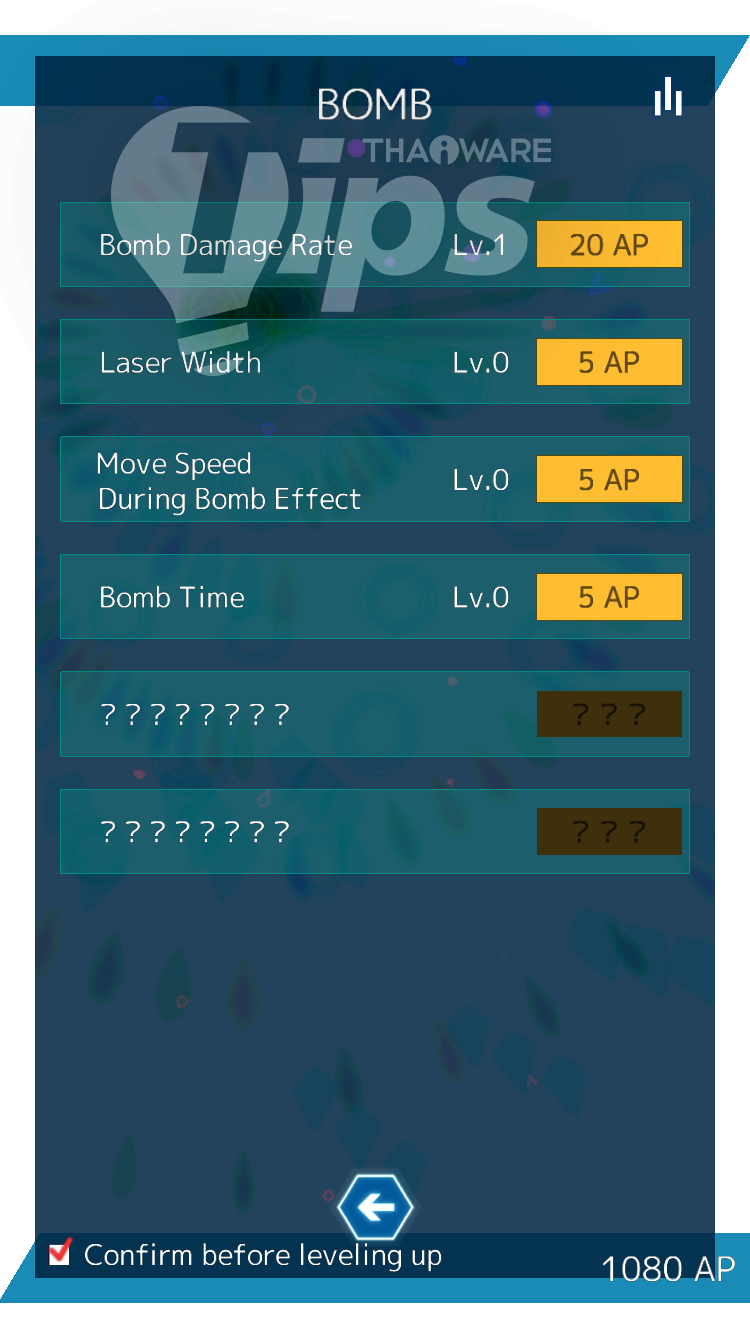Go back with the hexagon arrow
The width and height of the screenshot is (750, 1334).
(375, 1208)
